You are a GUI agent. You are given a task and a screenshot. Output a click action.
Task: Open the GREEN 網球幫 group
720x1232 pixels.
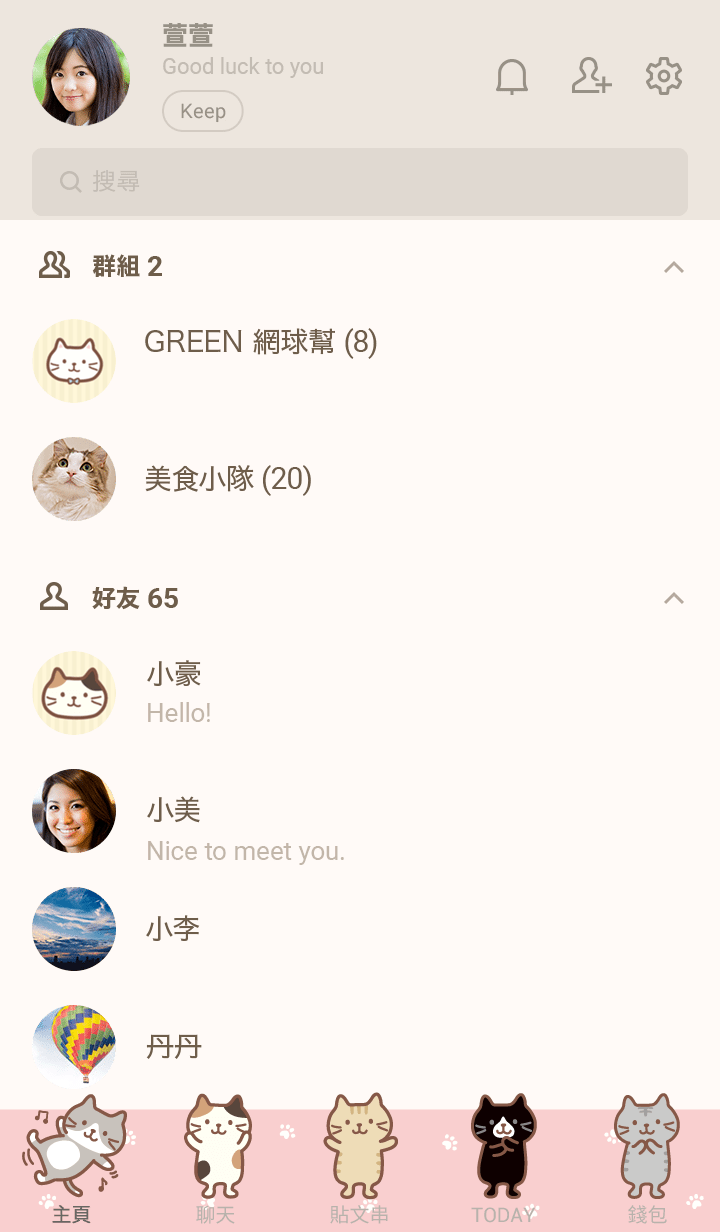[260, 343]
